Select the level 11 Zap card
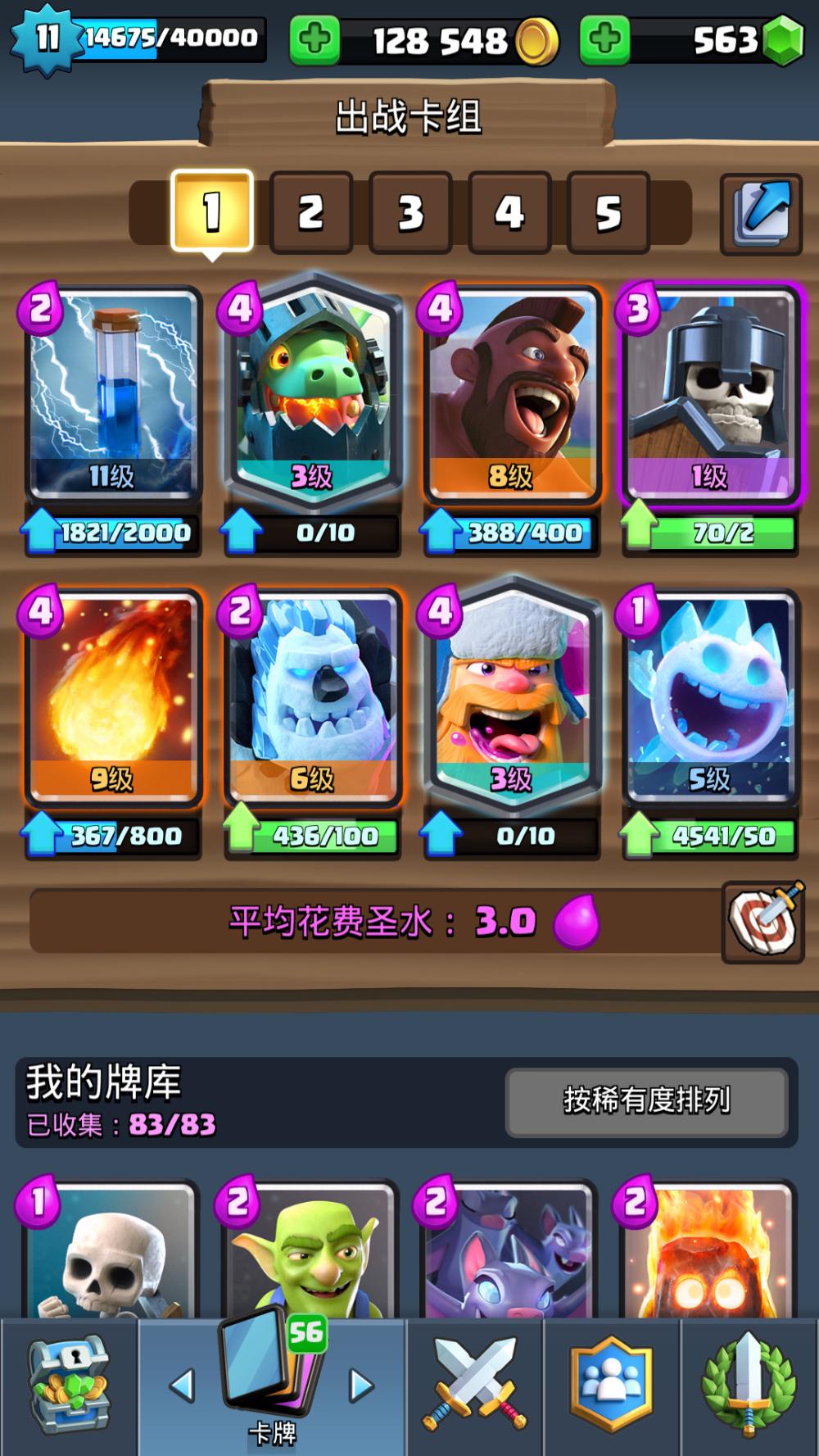 pos(113,393)
